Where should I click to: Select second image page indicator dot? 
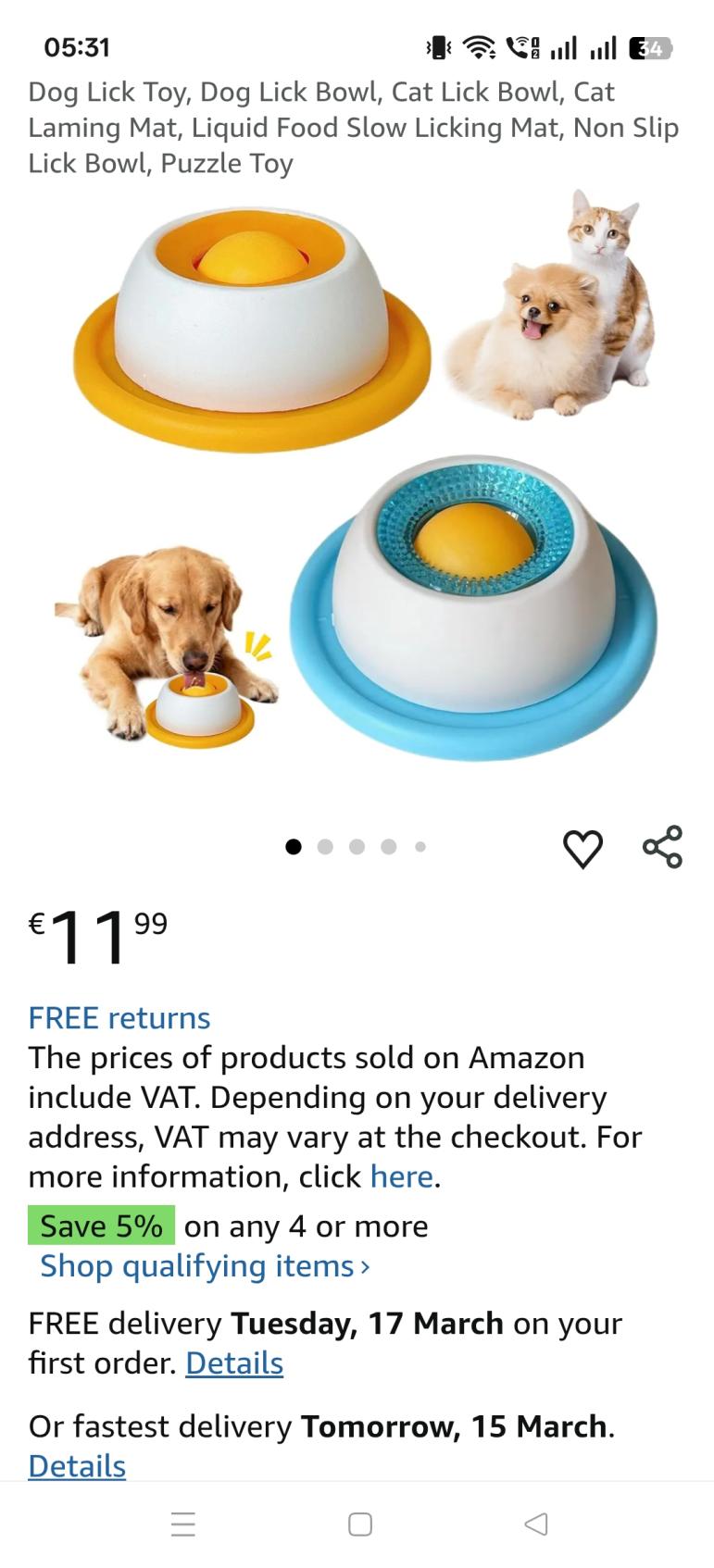coord(325,847)
